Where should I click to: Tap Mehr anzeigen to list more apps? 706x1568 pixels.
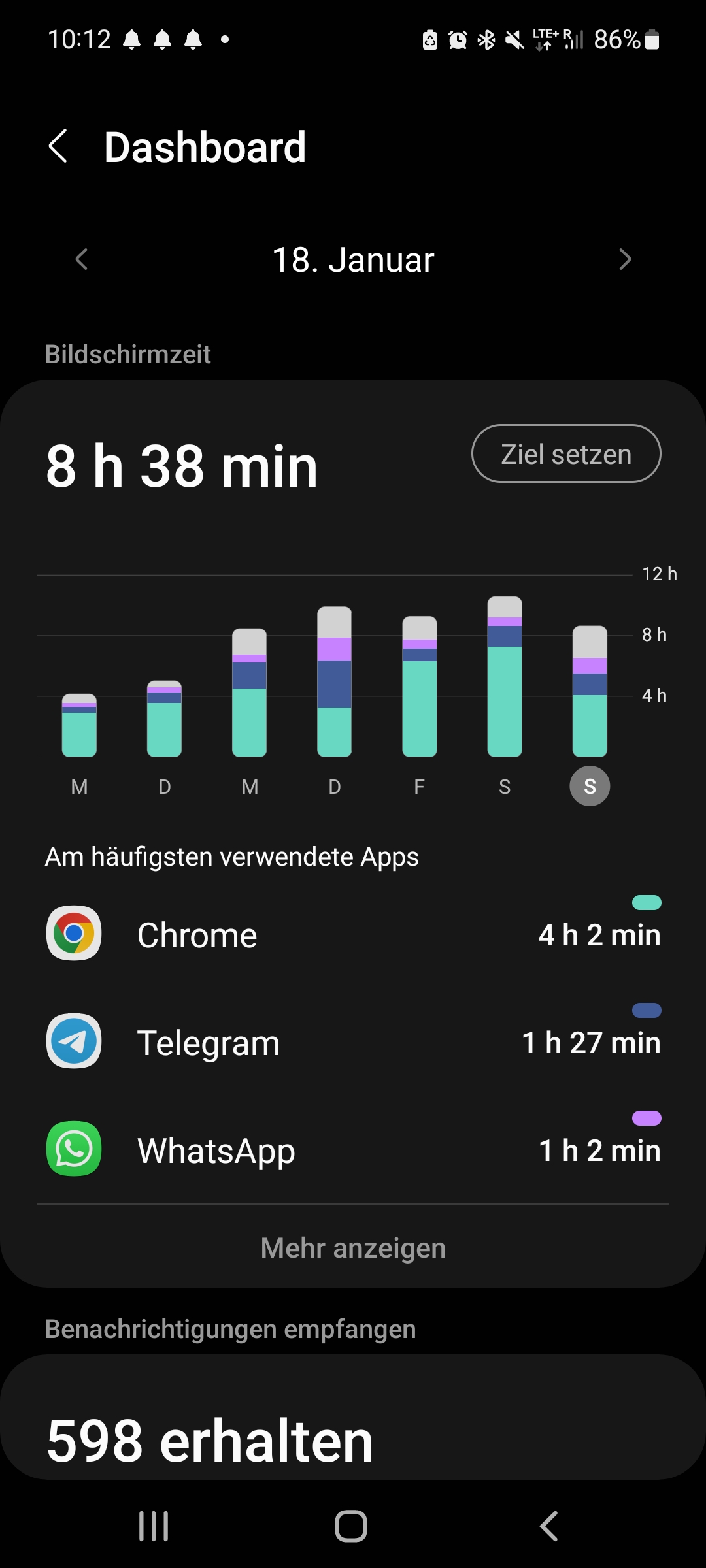coord(353,1248)
